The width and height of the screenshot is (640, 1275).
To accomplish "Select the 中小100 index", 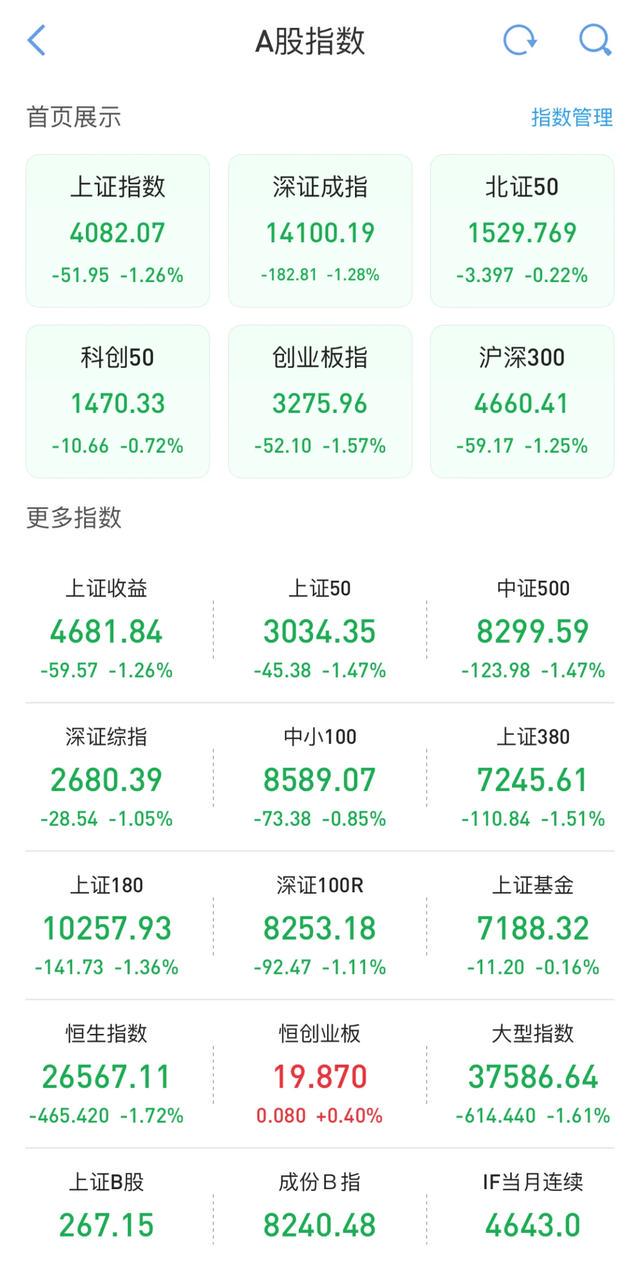I will (320, 778).
